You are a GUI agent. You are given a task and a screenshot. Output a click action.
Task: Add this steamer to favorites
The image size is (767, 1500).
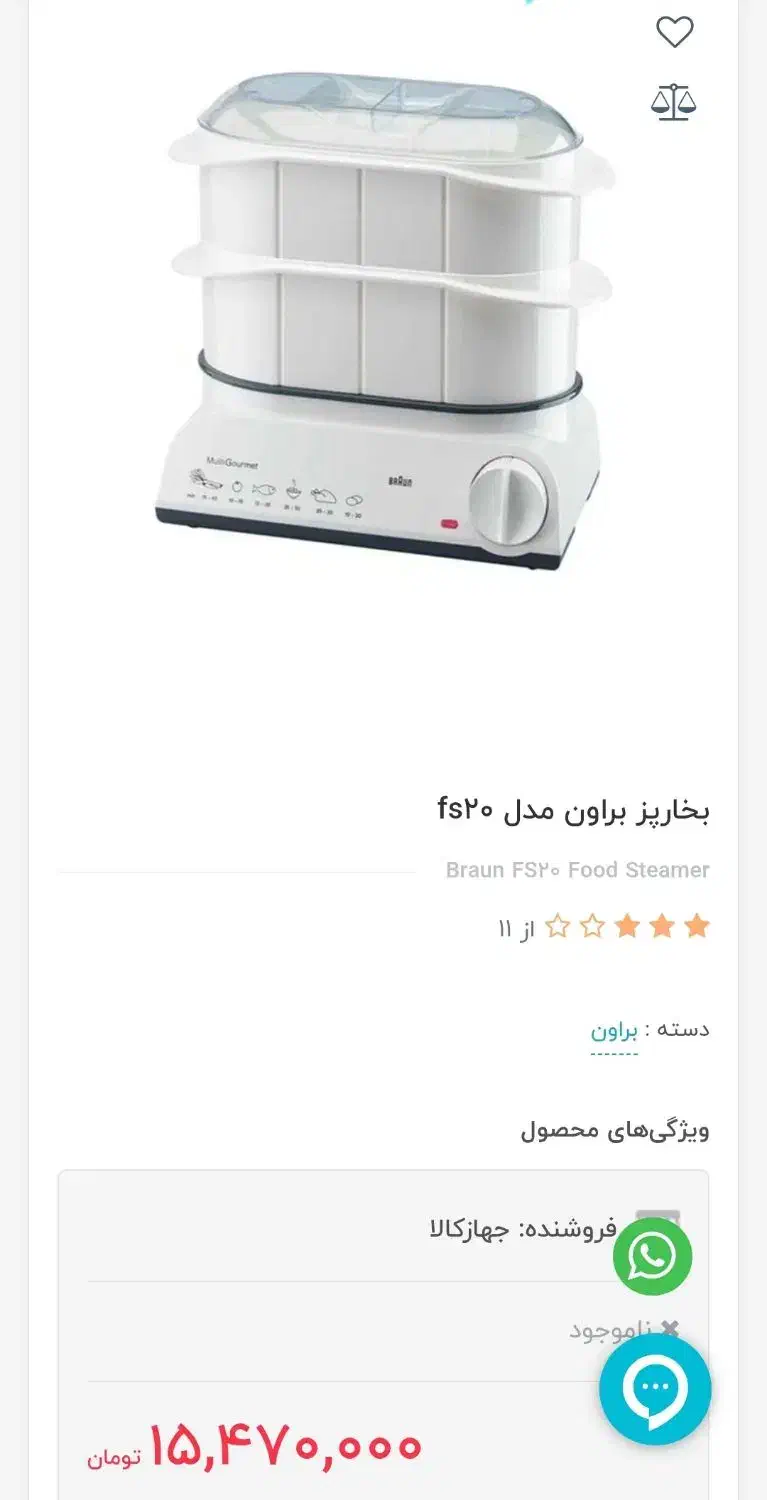click(x=674, y=32)
